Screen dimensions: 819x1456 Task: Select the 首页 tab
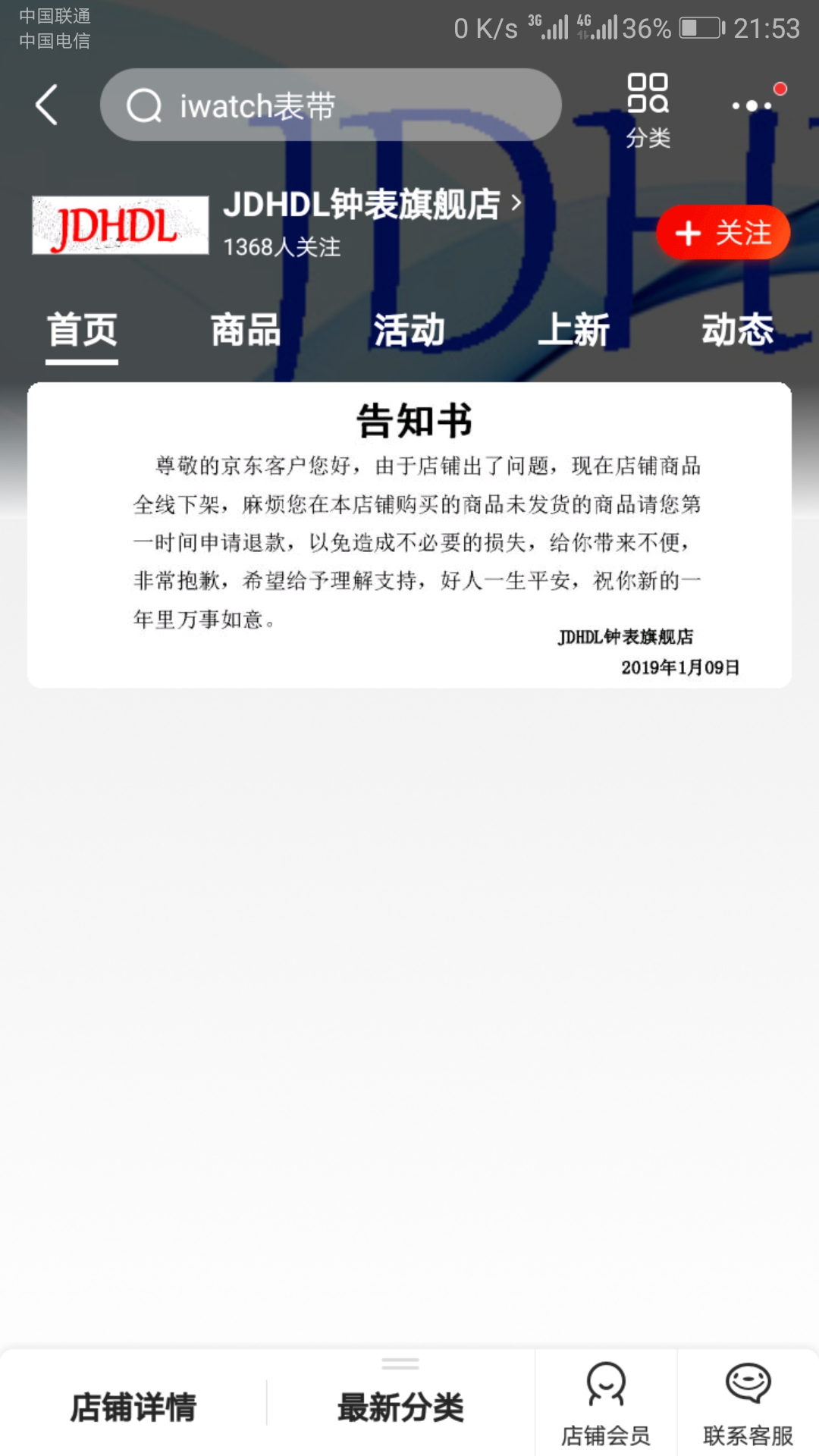pos(82,331)
